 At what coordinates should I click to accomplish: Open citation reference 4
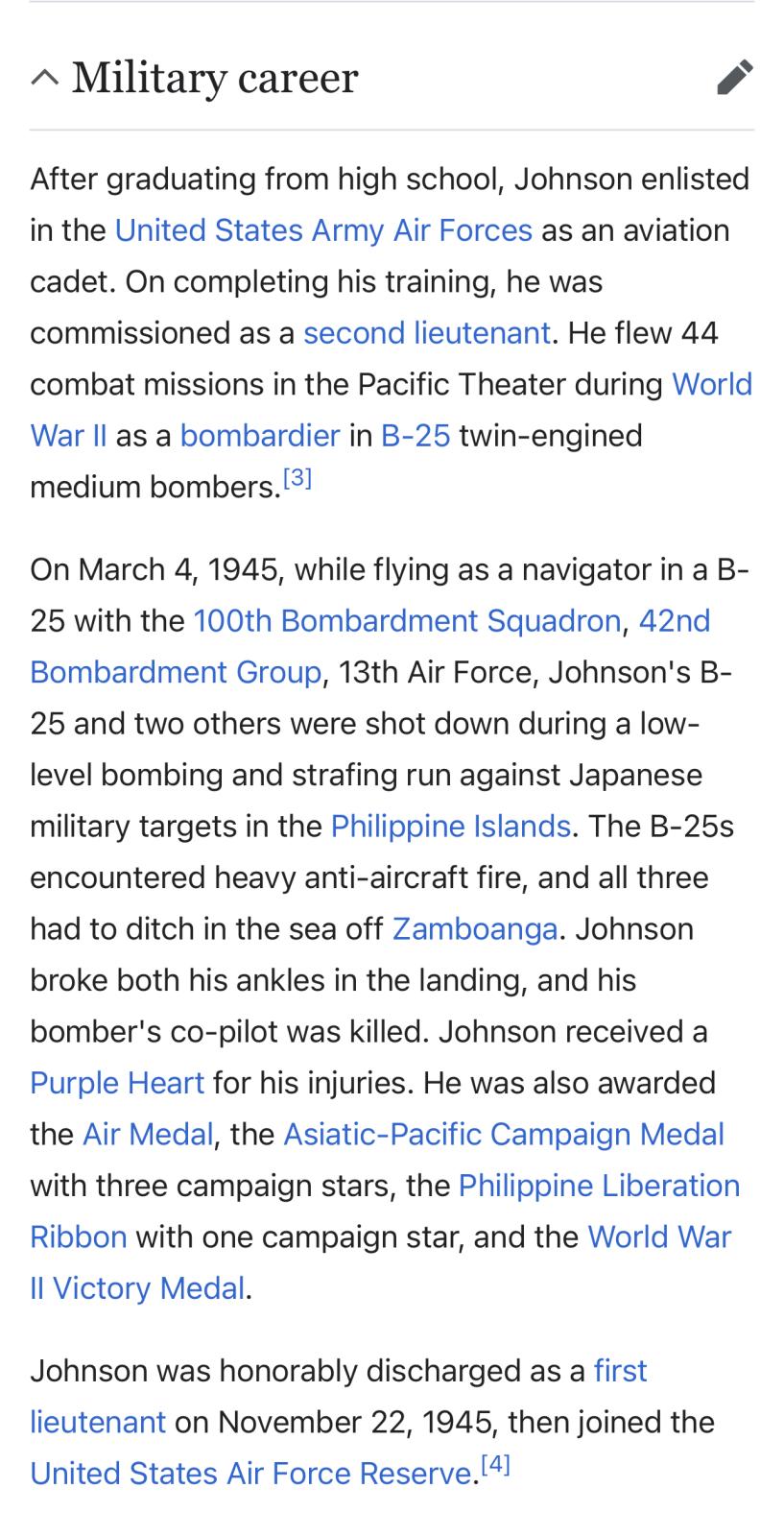(x=495, y=1464)
